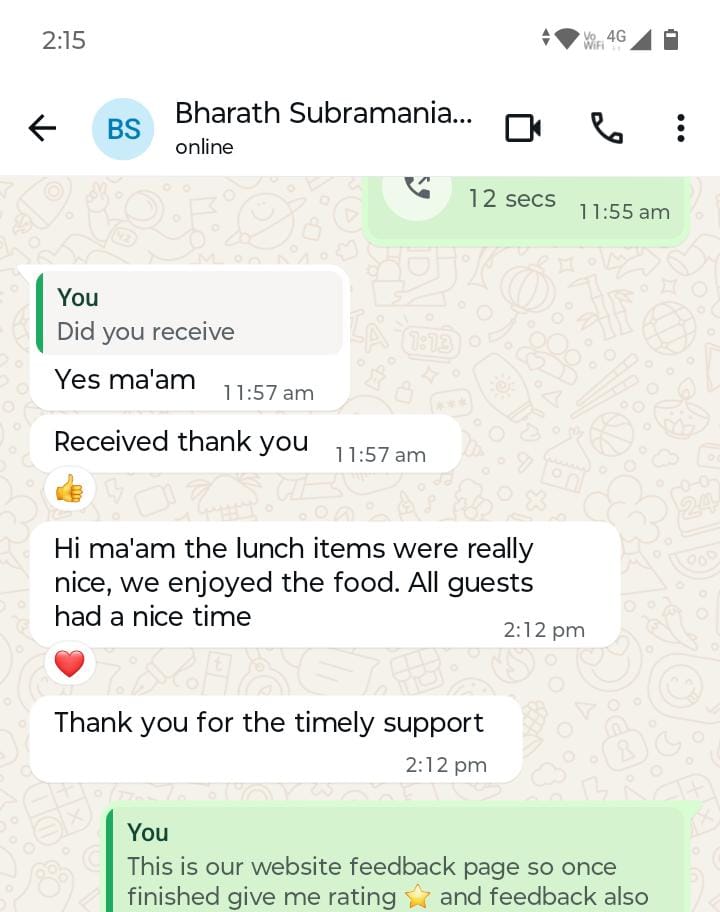Jump to quoted message 'Did you receive'
720x912 pixels.
coord(190,314)
